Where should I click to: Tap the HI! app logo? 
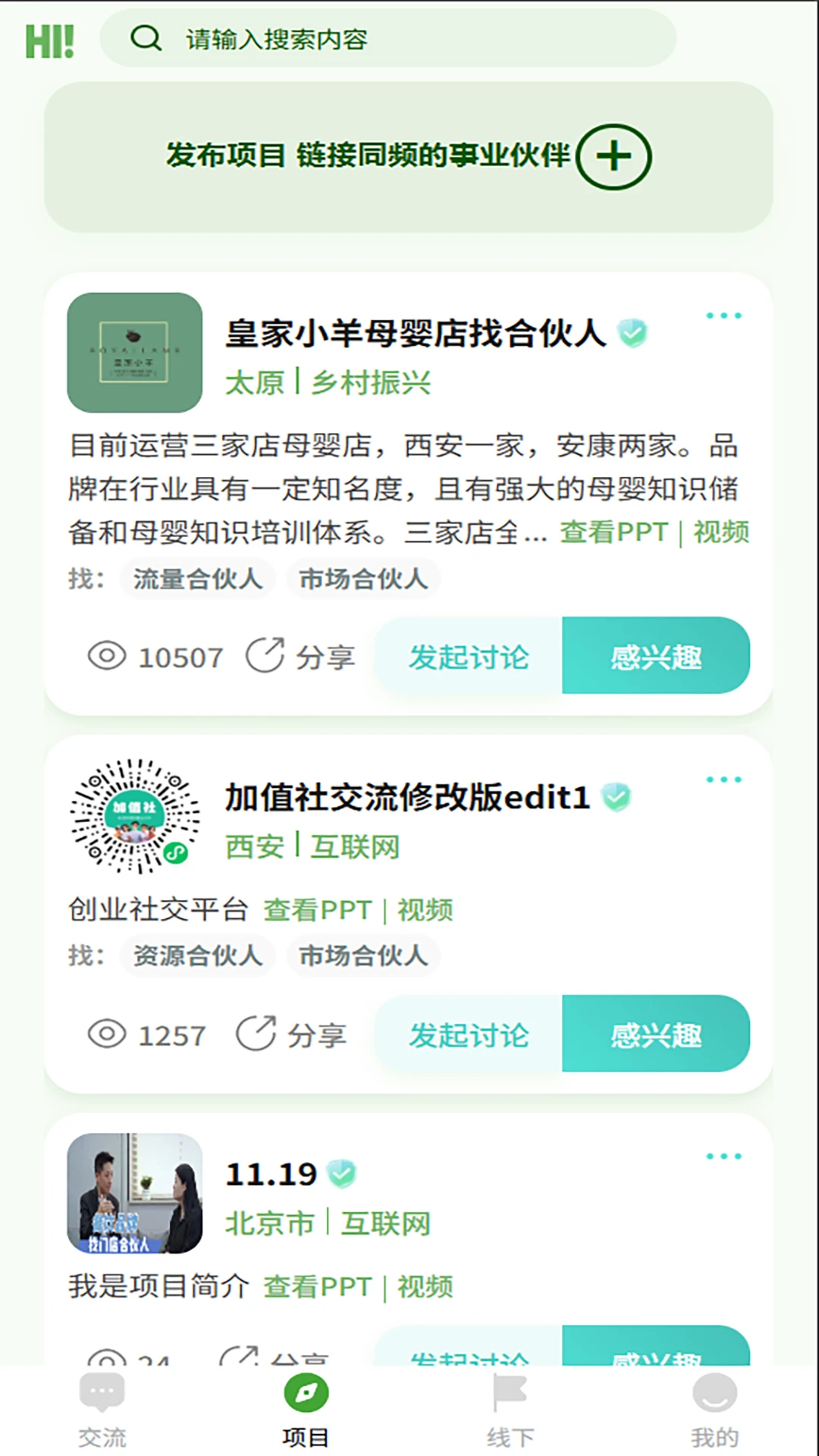pos(49,39)
